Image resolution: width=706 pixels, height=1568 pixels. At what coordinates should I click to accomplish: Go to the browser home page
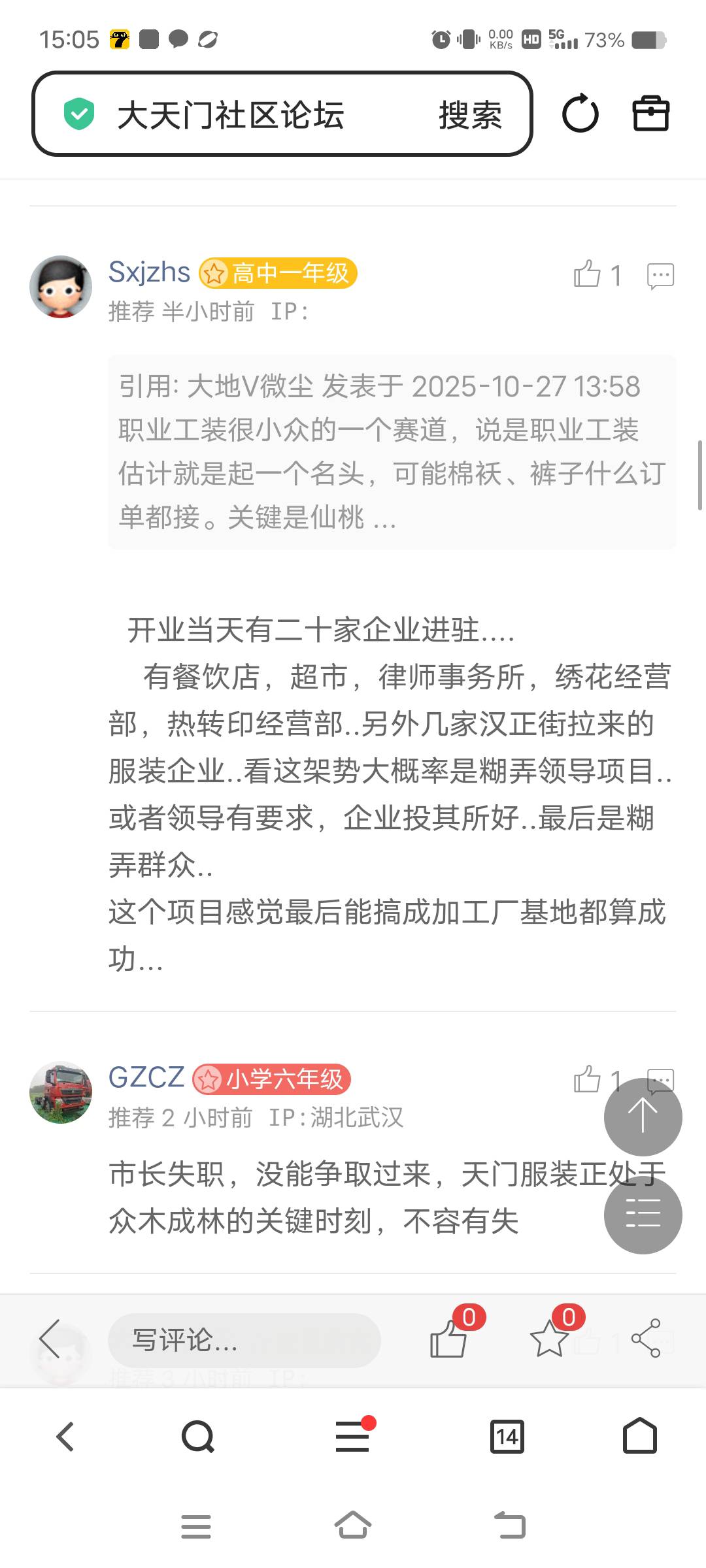point(639,1437)
